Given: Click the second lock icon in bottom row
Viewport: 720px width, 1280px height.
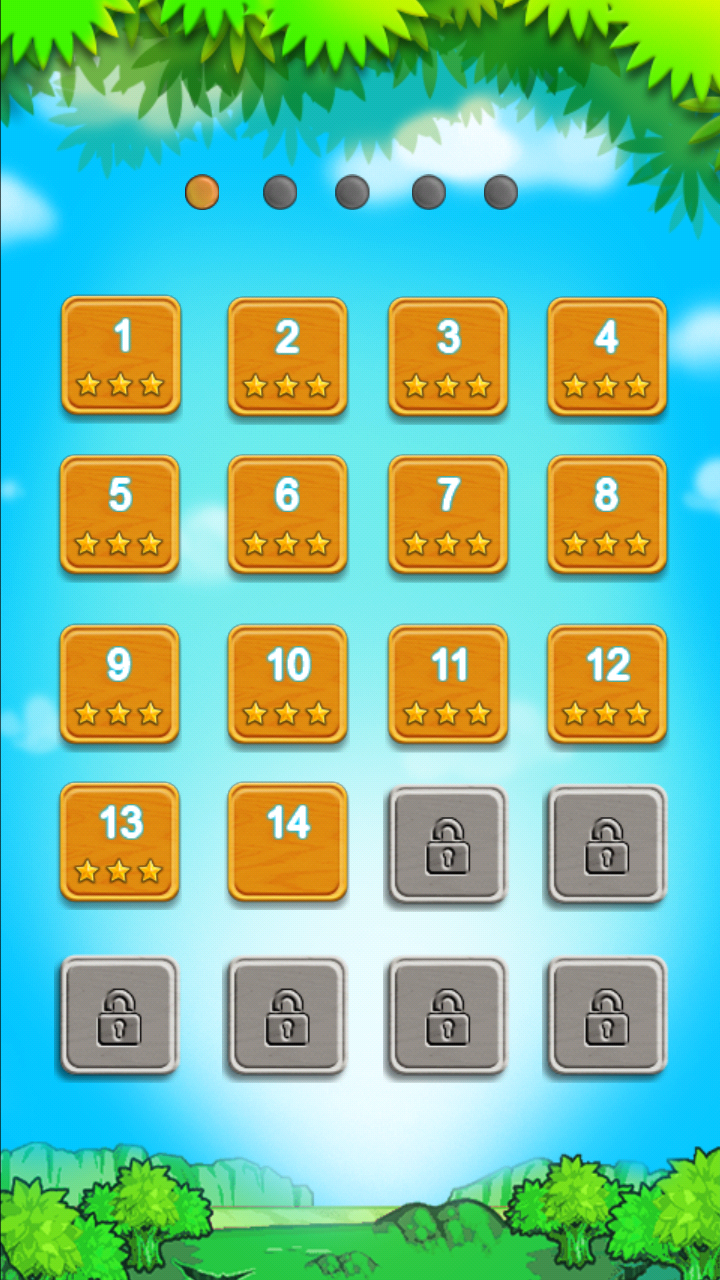Looking at the screenshot, I should pyautogui.click(x=287, y=1014).
